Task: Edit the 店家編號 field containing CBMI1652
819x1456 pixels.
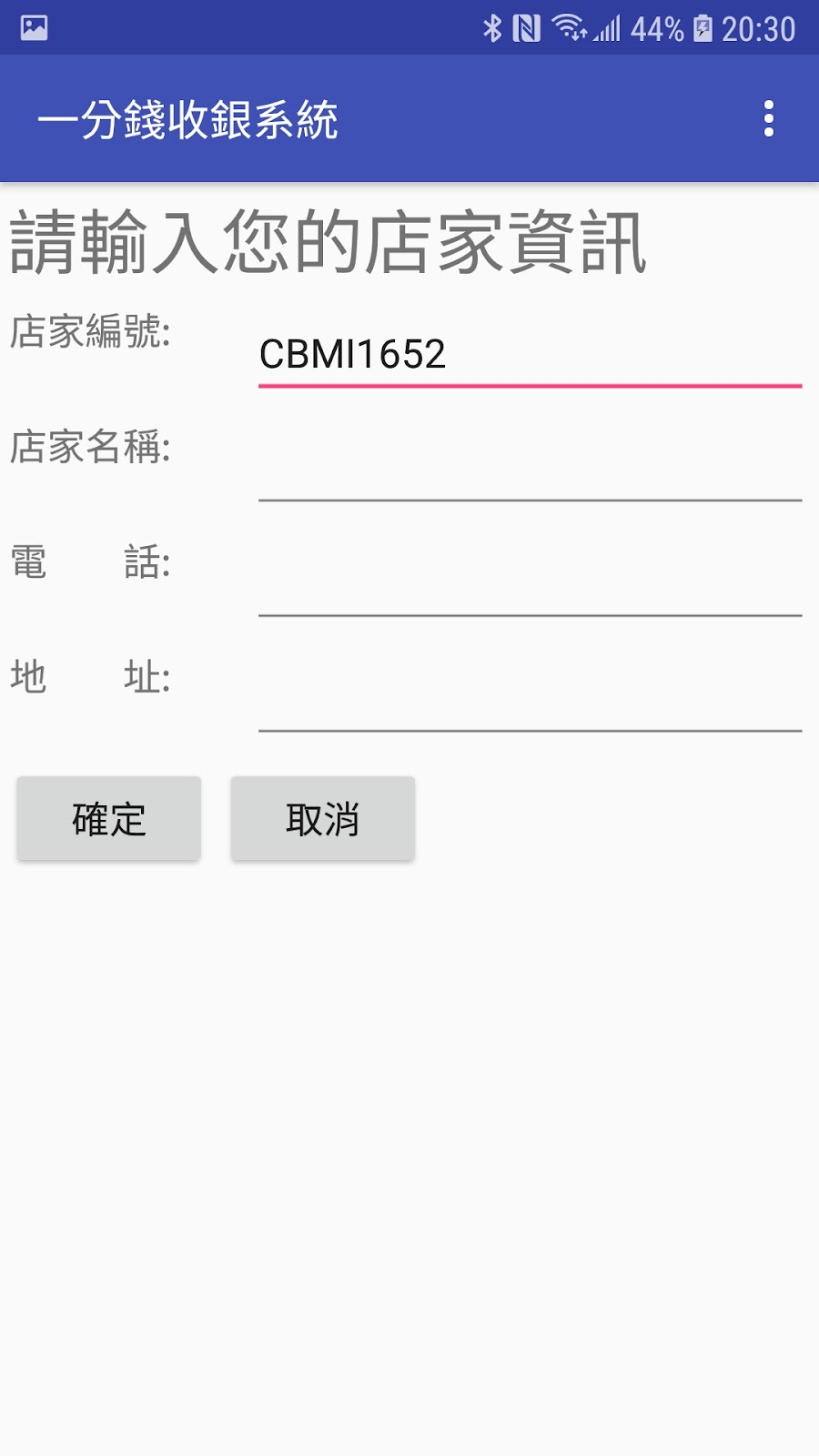Action: (x=530, y=355)
